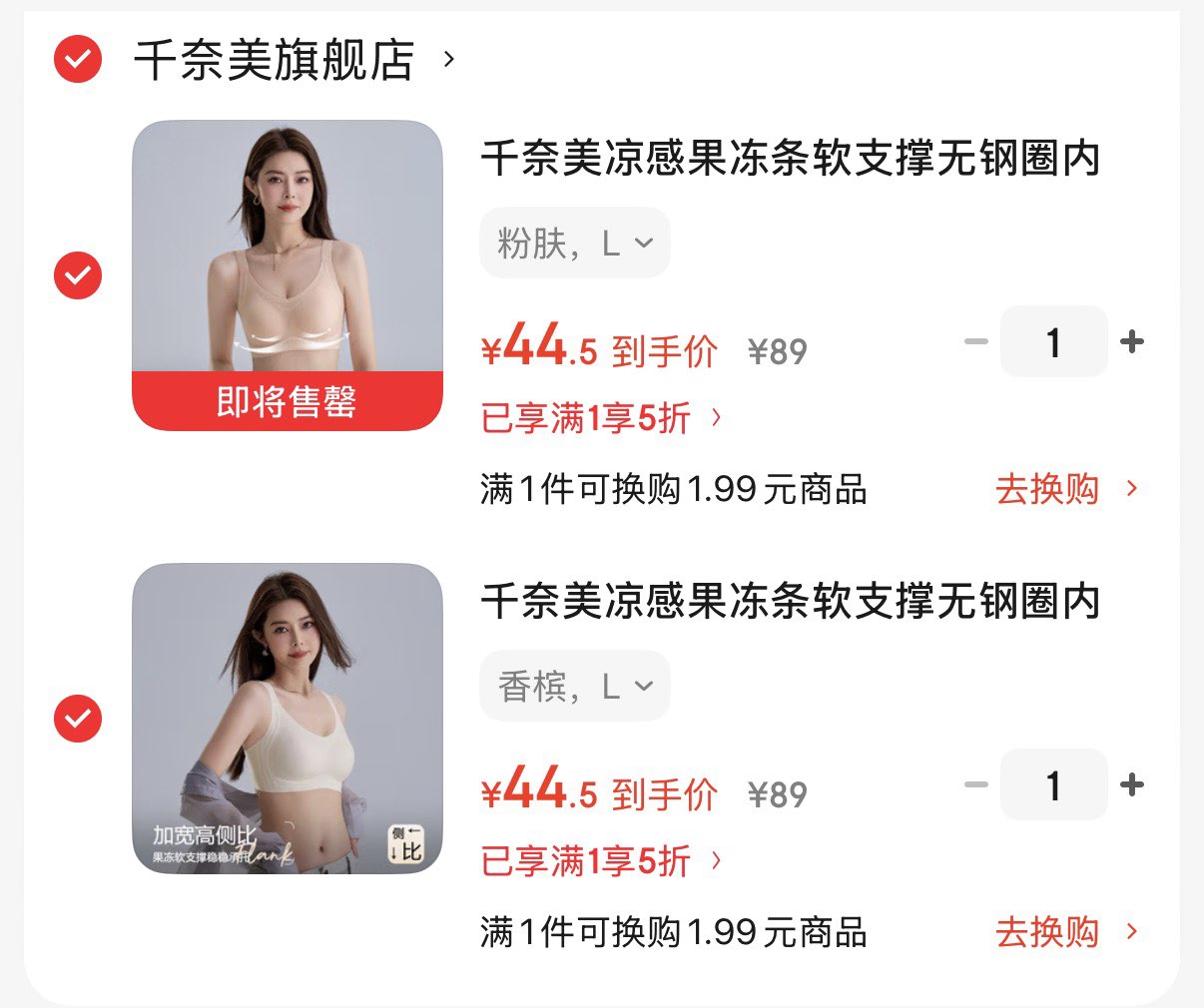Change the 粉肤, L variant dropdown
Image resolution: width=1204 pixels, height=1008 pixels.
click(x=574, y=243)
